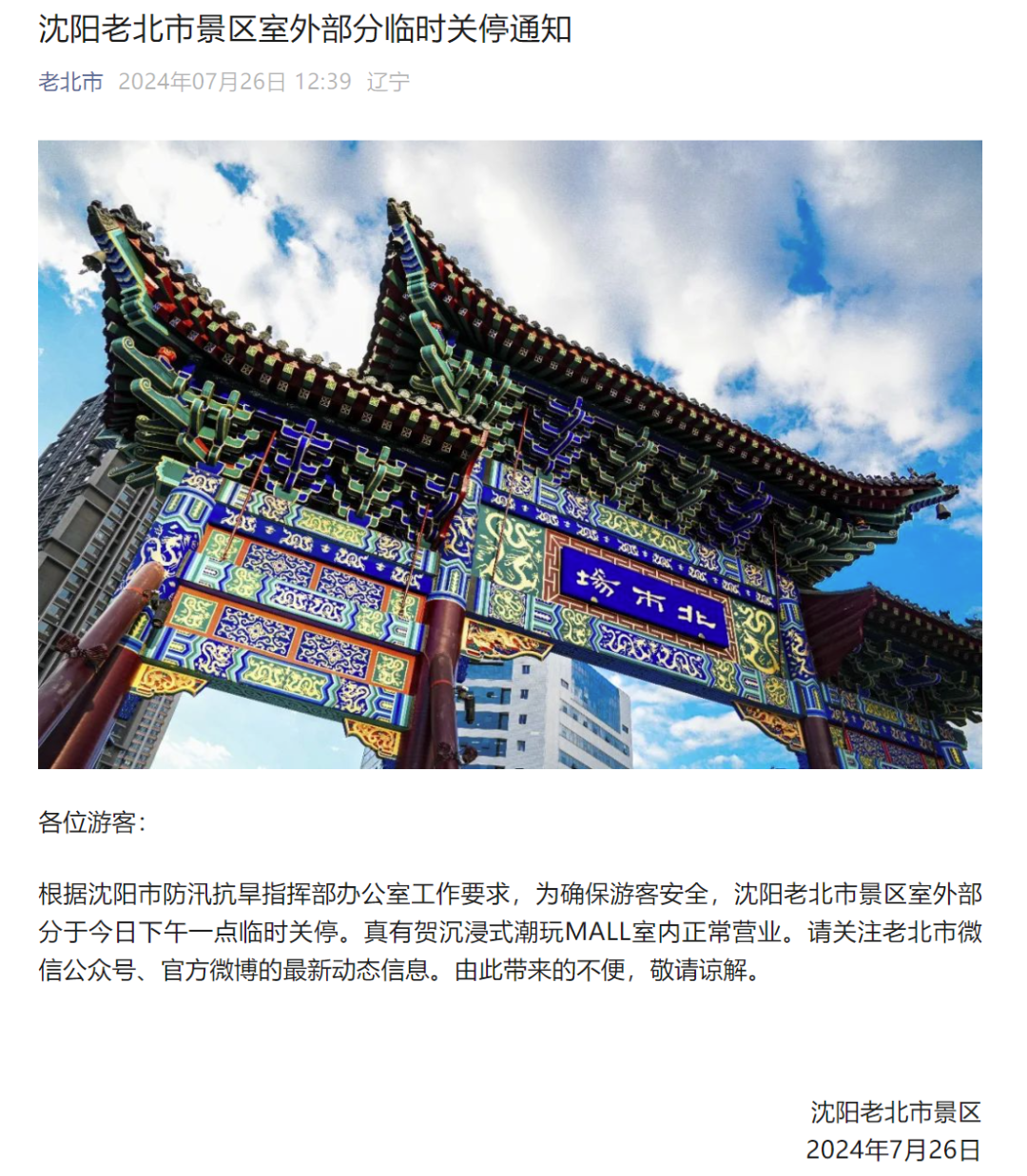View the archway photo in full screen
Viewport: 1027px width, 1176px height.
510,454
